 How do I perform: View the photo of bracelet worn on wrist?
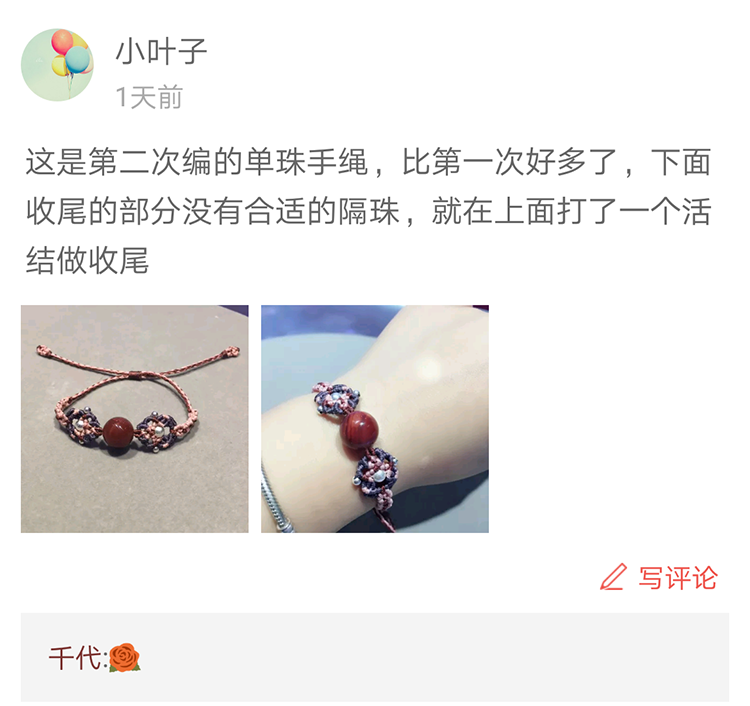point(375,419)
